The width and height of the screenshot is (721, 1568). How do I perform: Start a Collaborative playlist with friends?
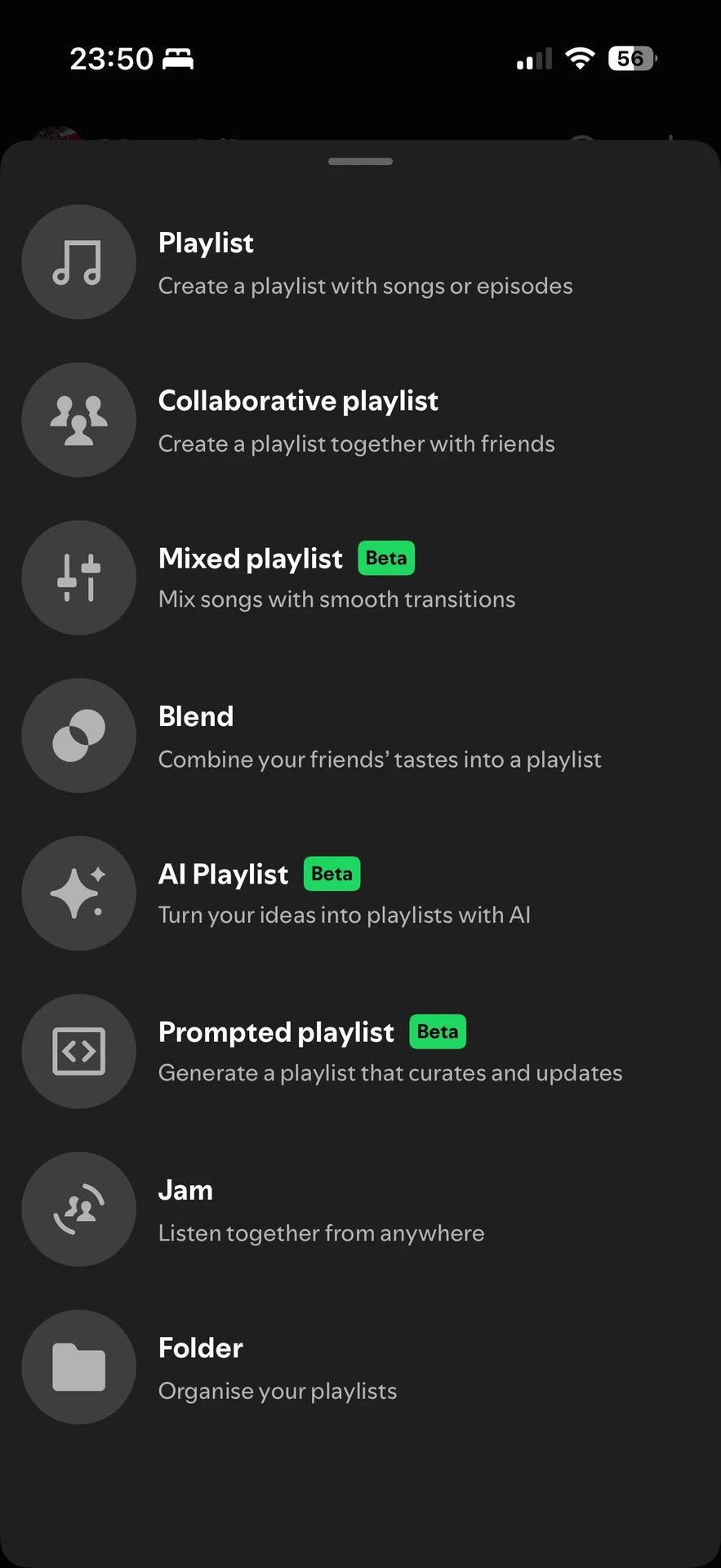point(359,420)
